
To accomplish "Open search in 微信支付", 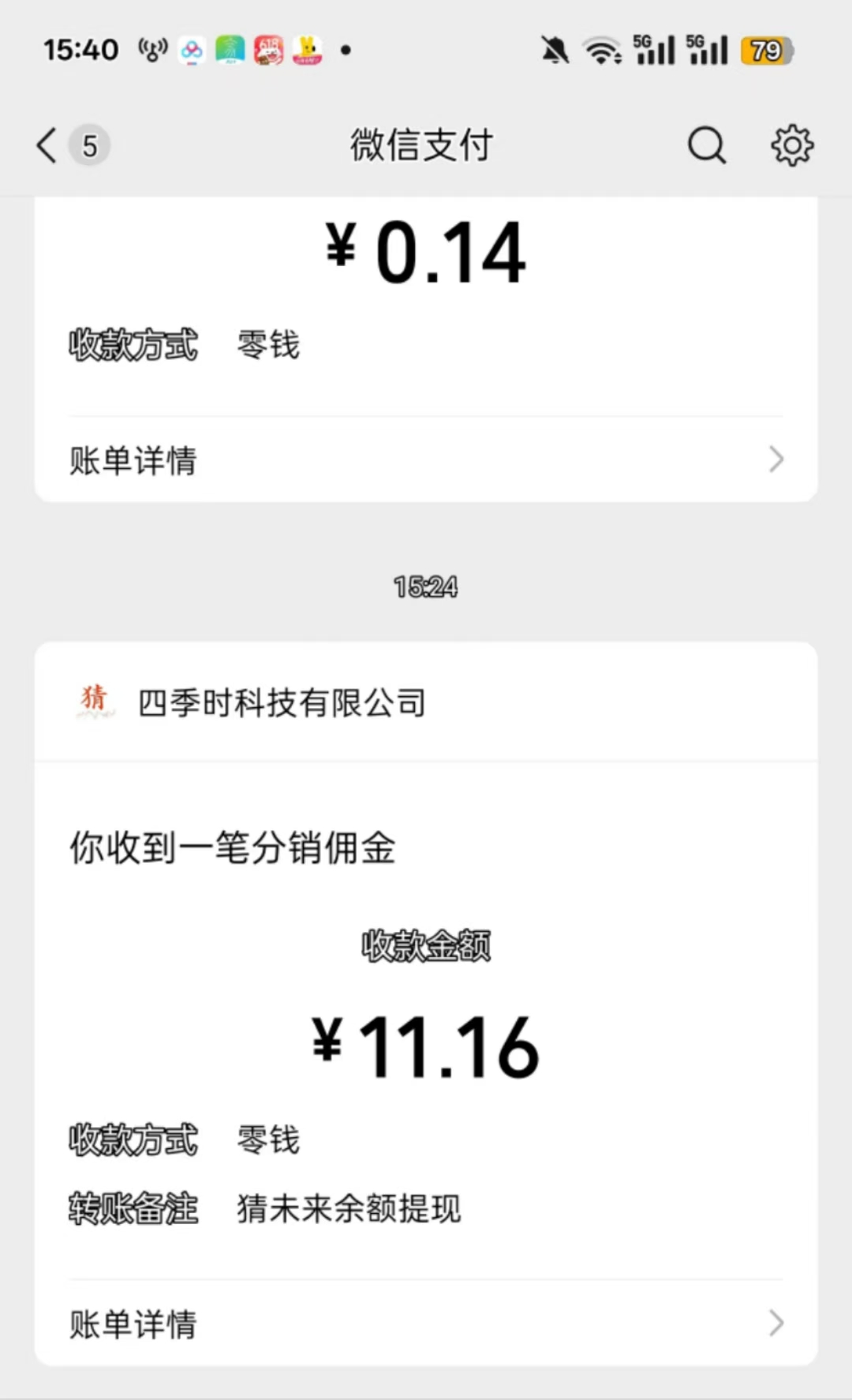I will click(x=707, y=145).
